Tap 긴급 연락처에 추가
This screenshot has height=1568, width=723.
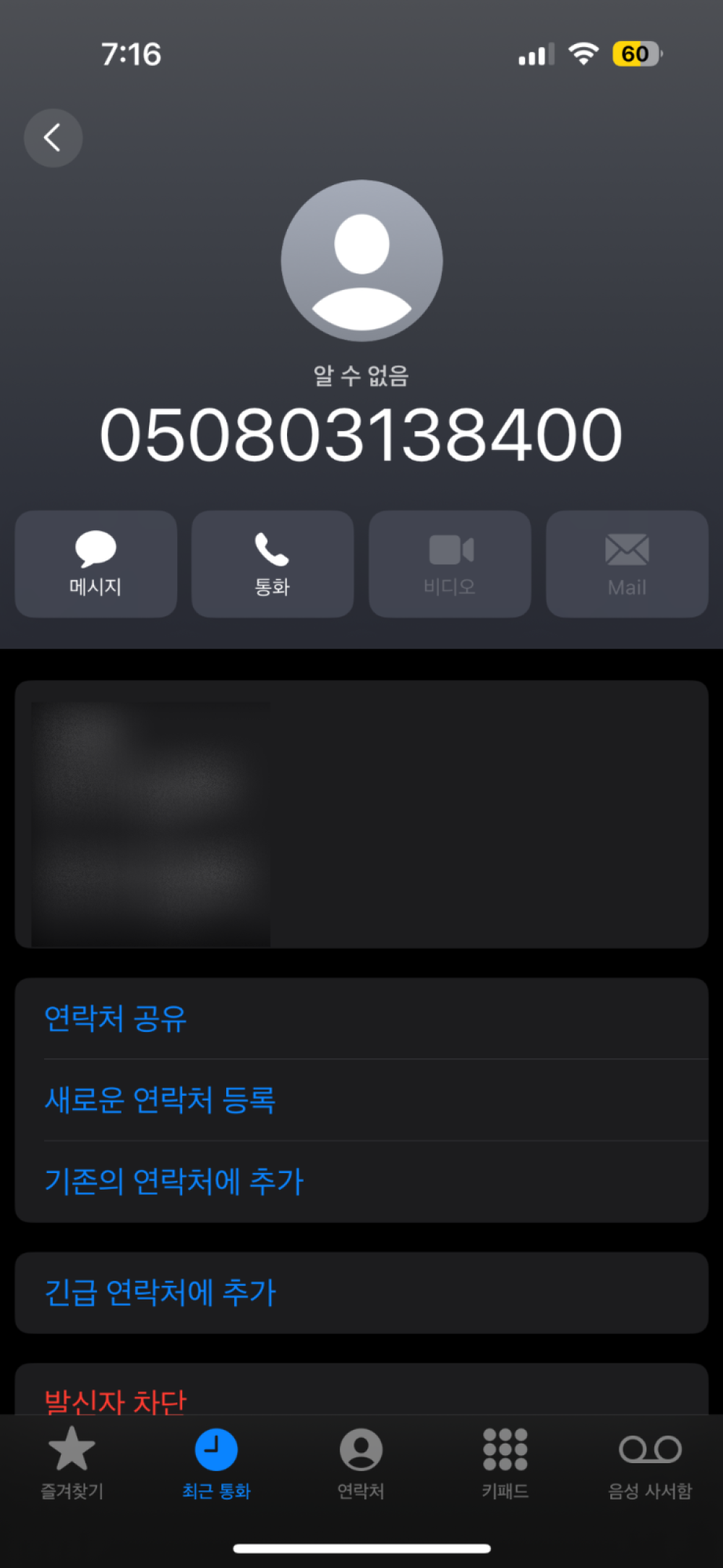[161, 1292]
